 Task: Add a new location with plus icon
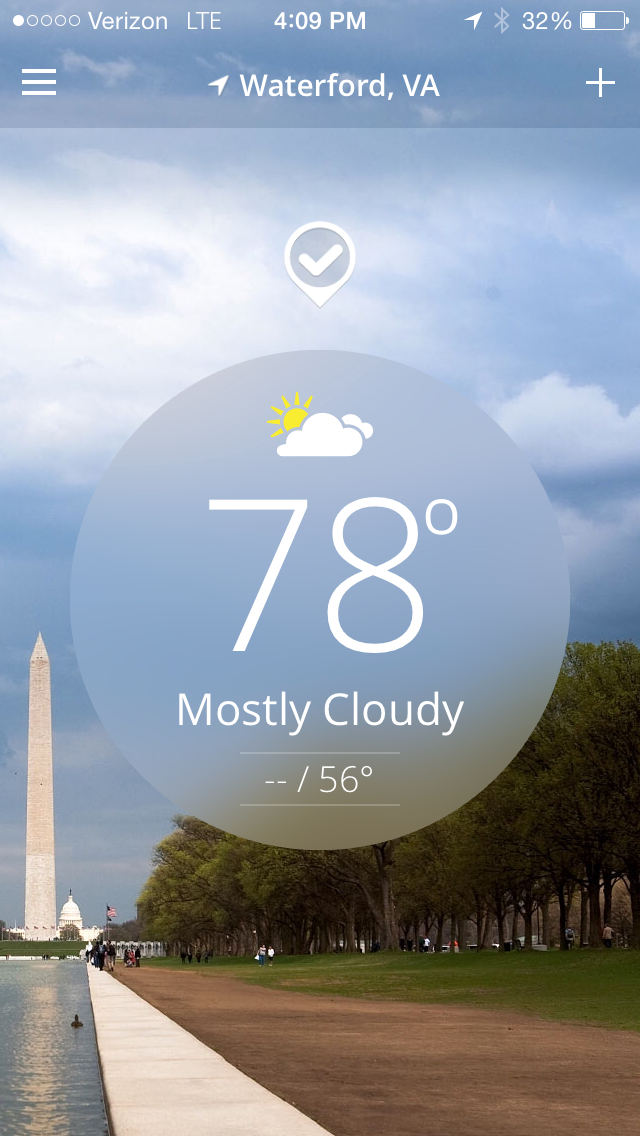(600, 83)
